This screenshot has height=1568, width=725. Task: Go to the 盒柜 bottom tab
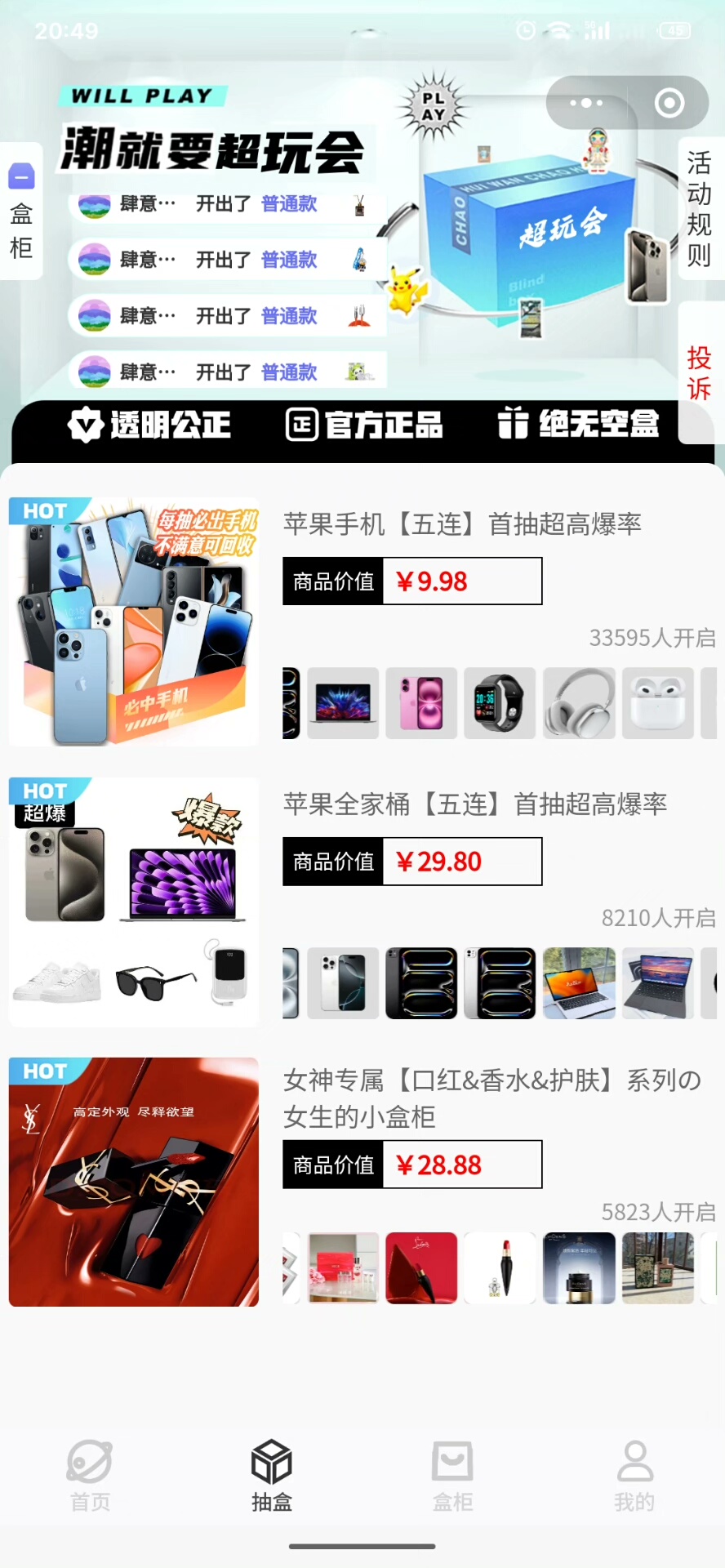click(x=452, y=1475)
